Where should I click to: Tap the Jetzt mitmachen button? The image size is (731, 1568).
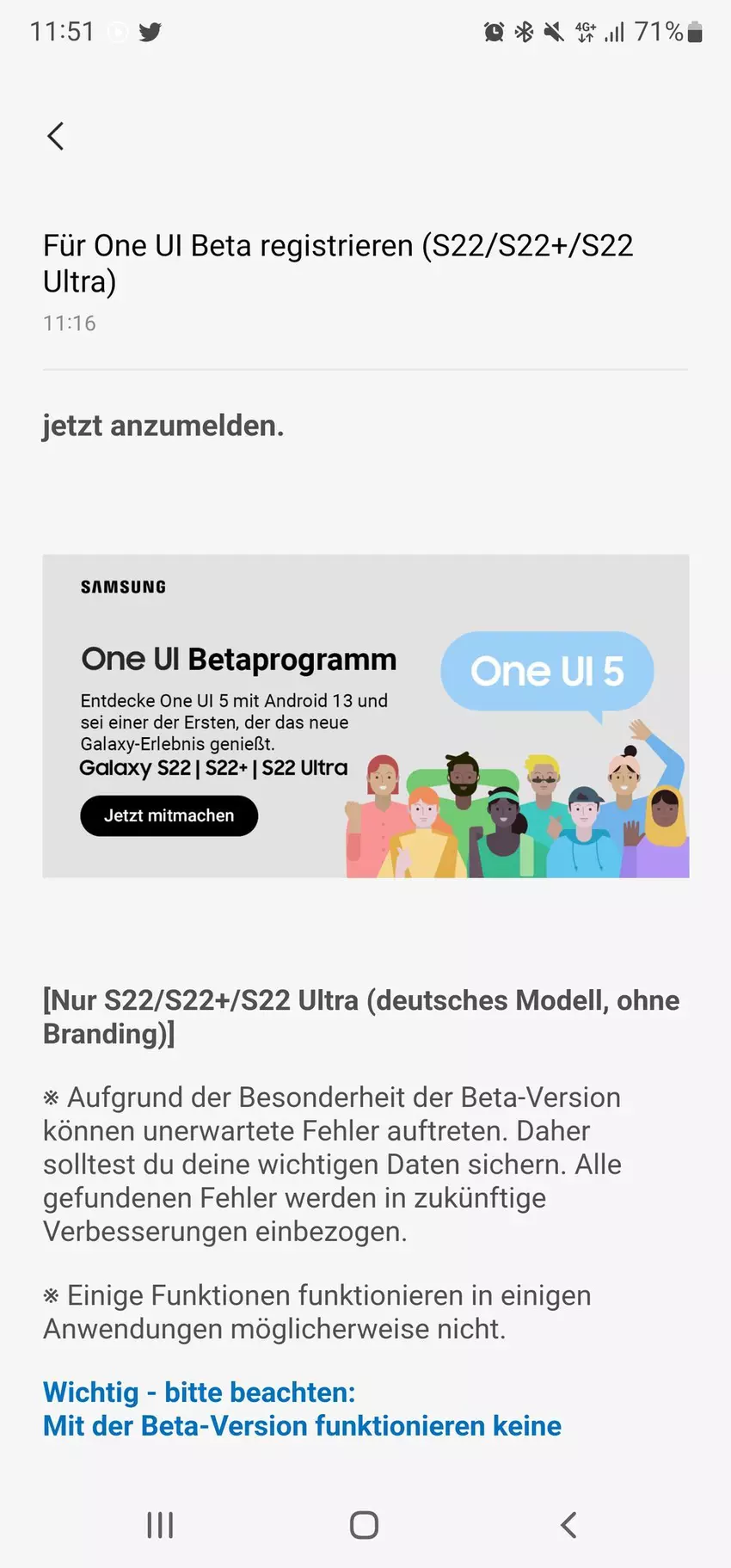point(169,815)
